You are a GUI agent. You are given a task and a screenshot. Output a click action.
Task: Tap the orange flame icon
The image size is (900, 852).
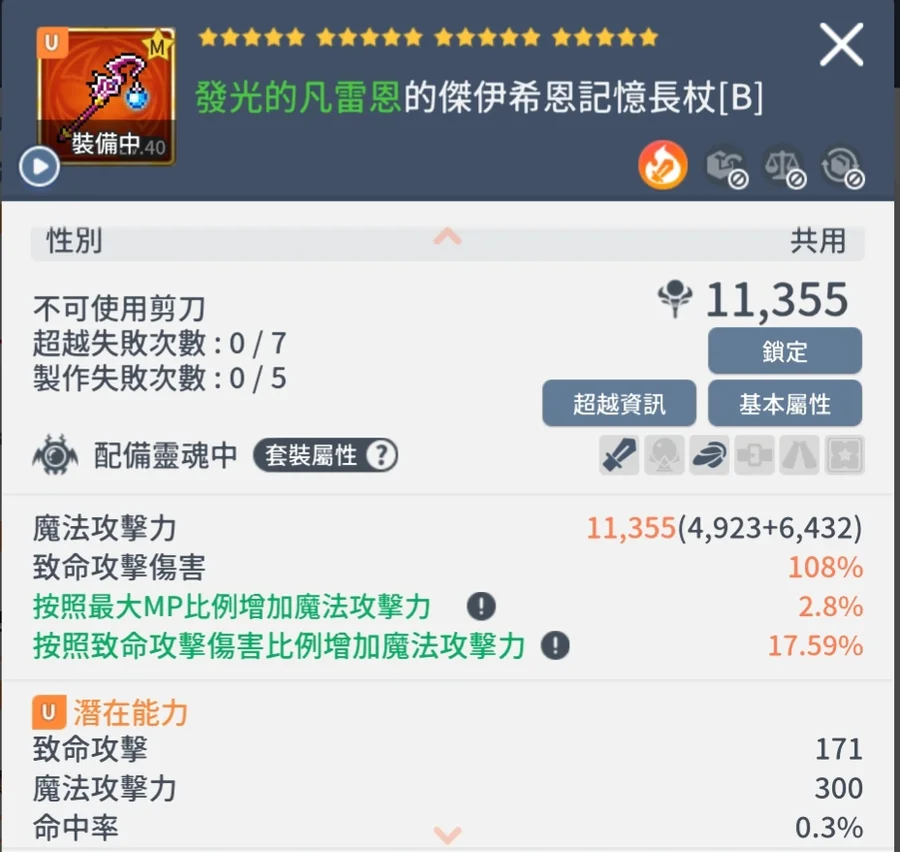(x=663, y=165)
